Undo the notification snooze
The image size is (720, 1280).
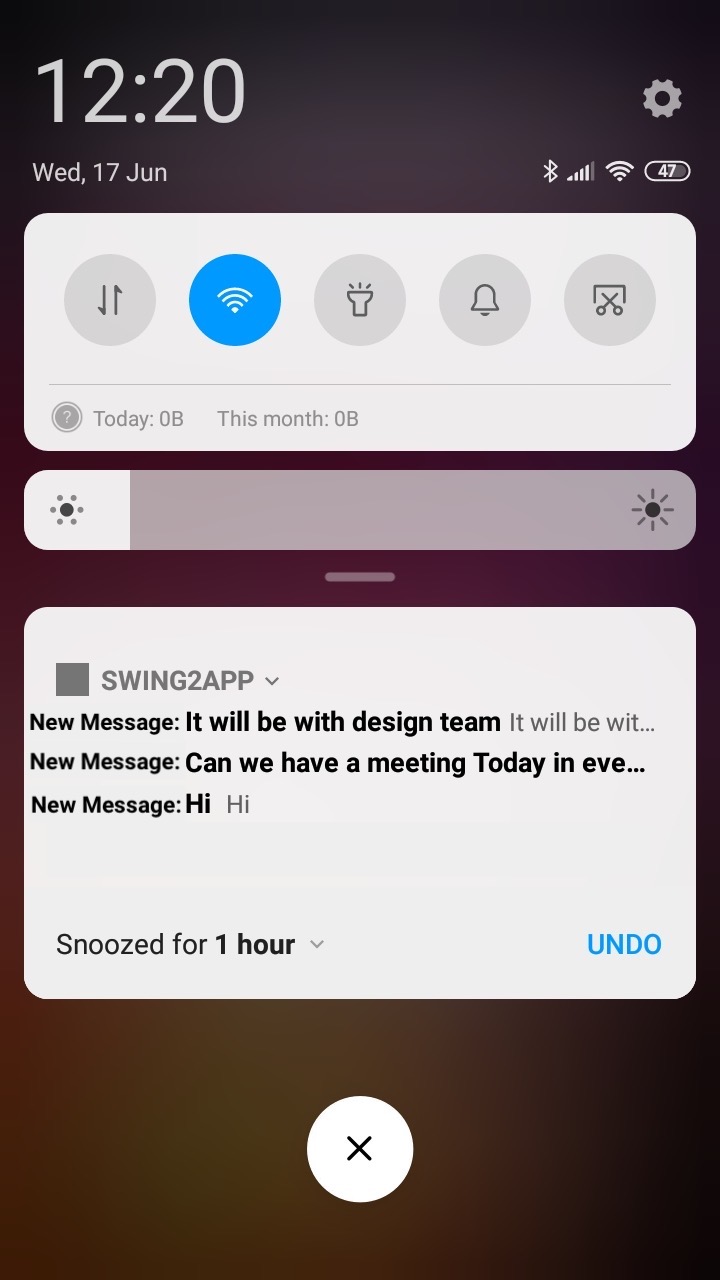624,944
